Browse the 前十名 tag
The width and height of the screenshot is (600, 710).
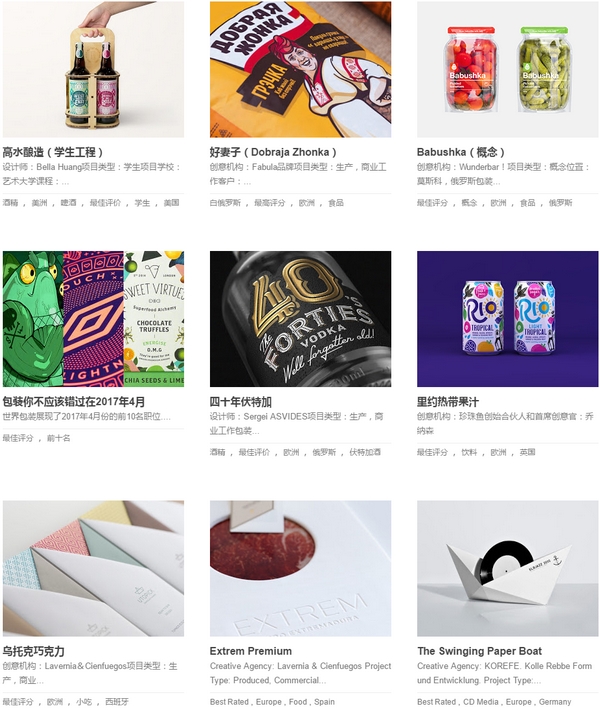coord(58,438)
